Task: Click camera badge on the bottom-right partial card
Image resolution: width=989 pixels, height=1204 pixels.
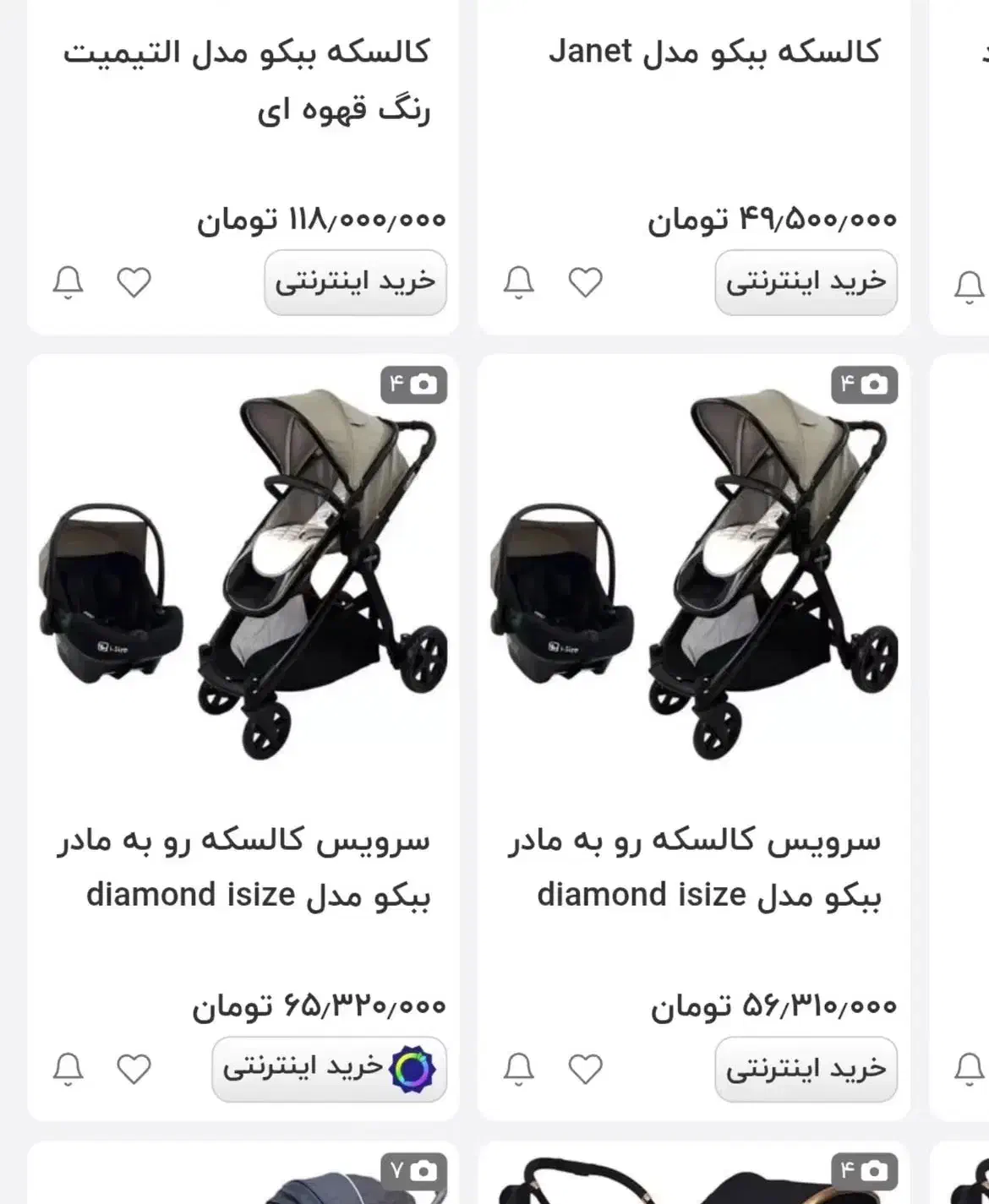Action: (x=863, y=1170)
